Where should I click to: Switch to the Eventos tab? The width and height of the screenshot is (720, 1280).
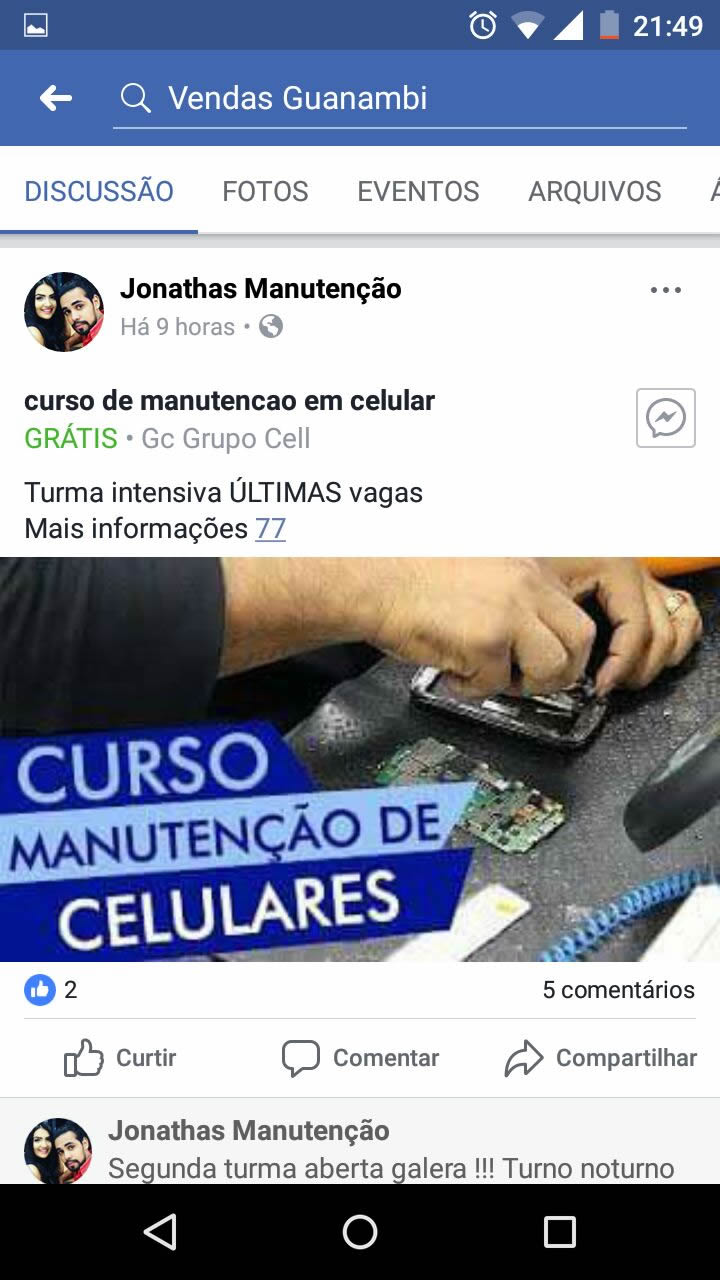pyautogui.click(x=418, y=191)
